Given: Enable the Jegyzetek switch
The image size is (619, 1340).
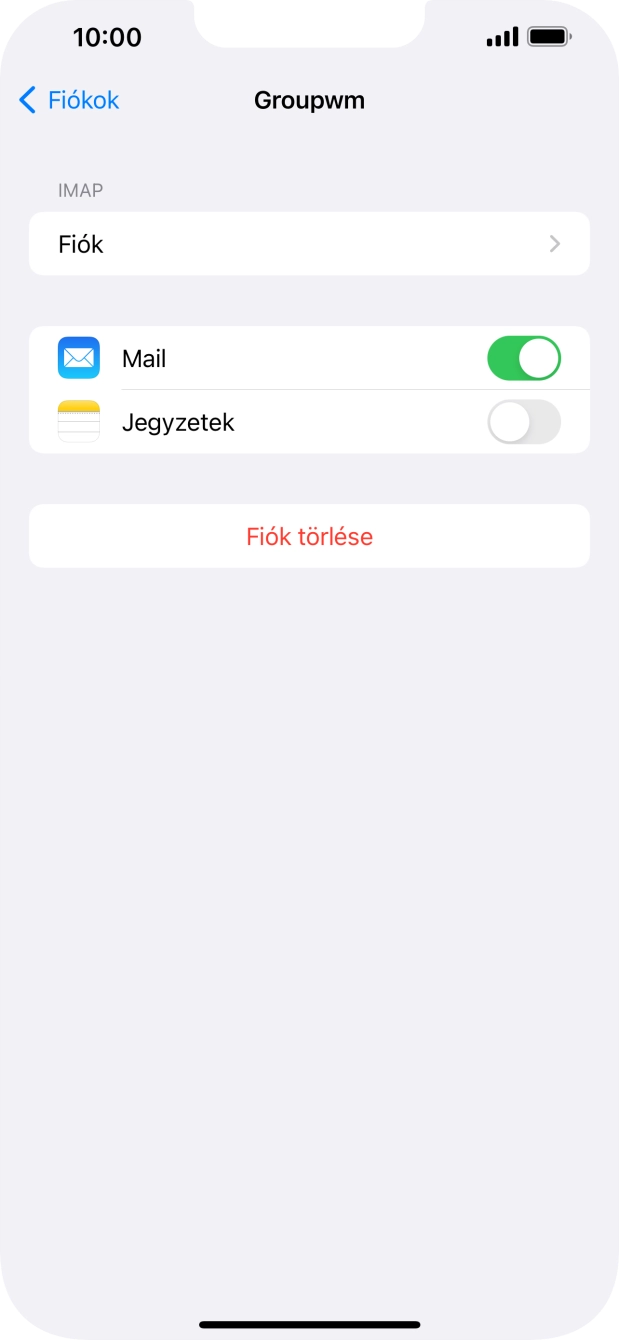Looking at the screenshot, I should click(523, 422).
